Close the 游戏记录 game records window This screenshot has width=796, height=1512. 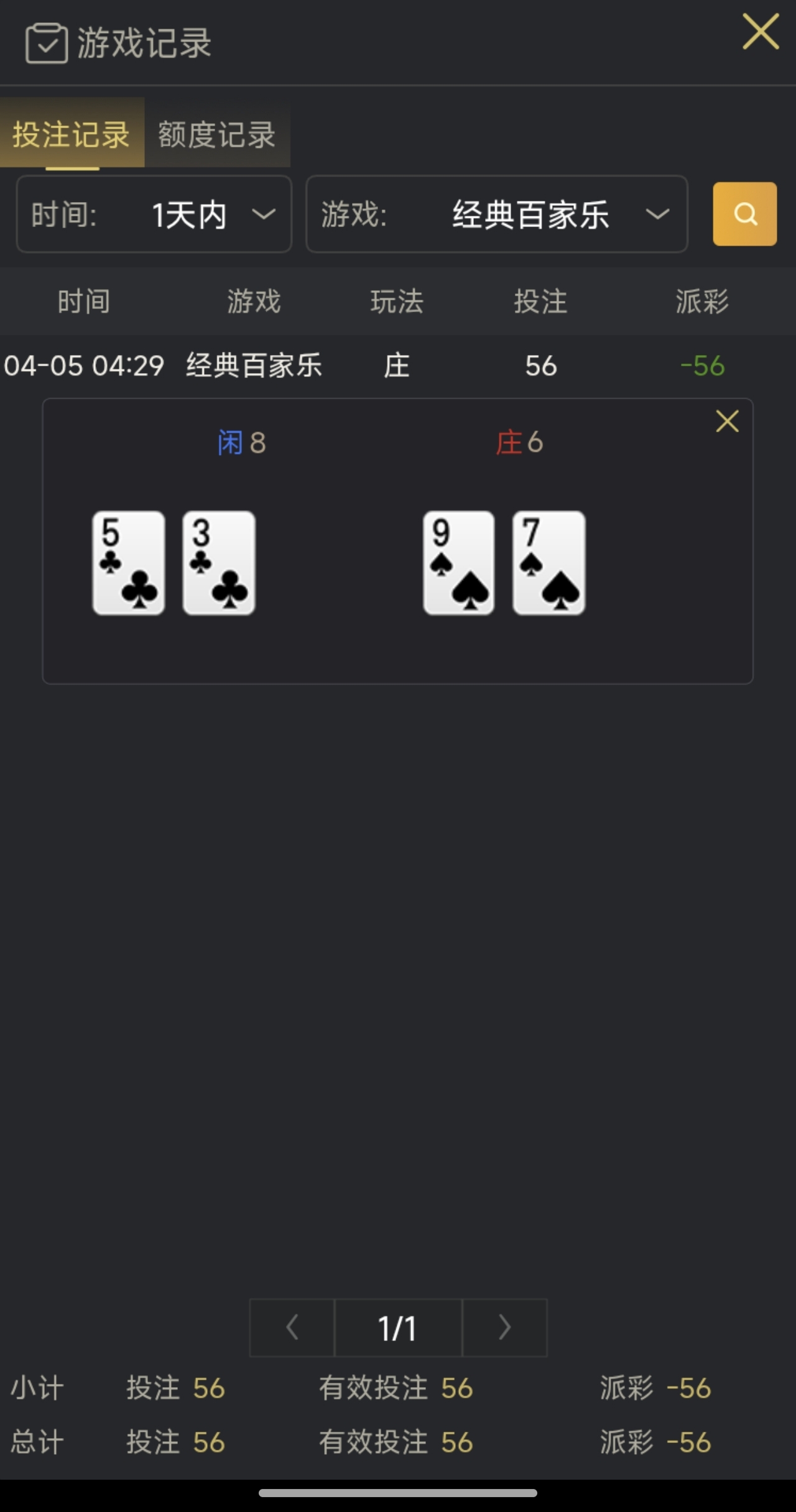tap(760, 32)
